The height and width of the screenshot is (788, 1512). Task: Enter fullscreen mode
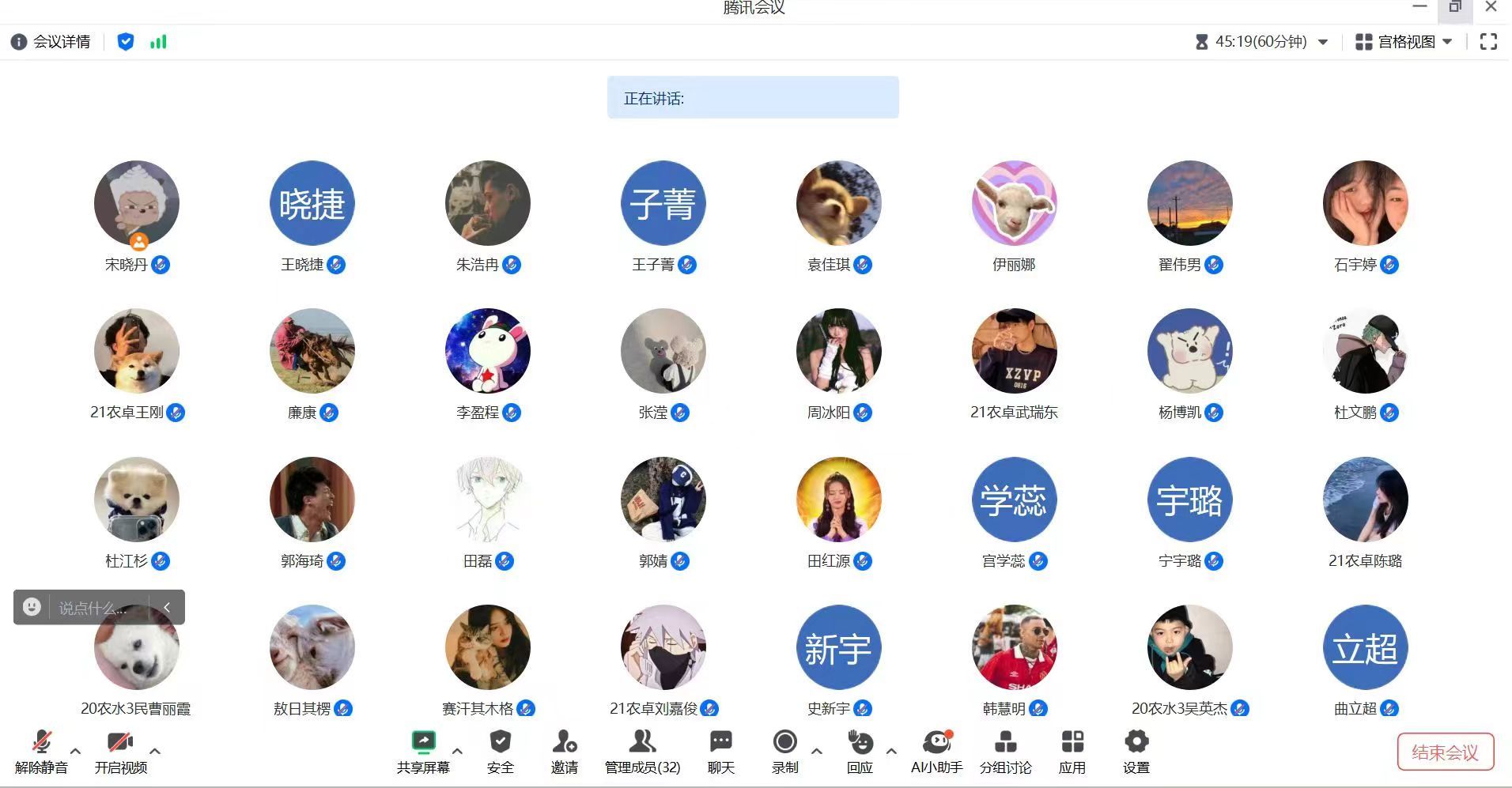point(1488,42)
